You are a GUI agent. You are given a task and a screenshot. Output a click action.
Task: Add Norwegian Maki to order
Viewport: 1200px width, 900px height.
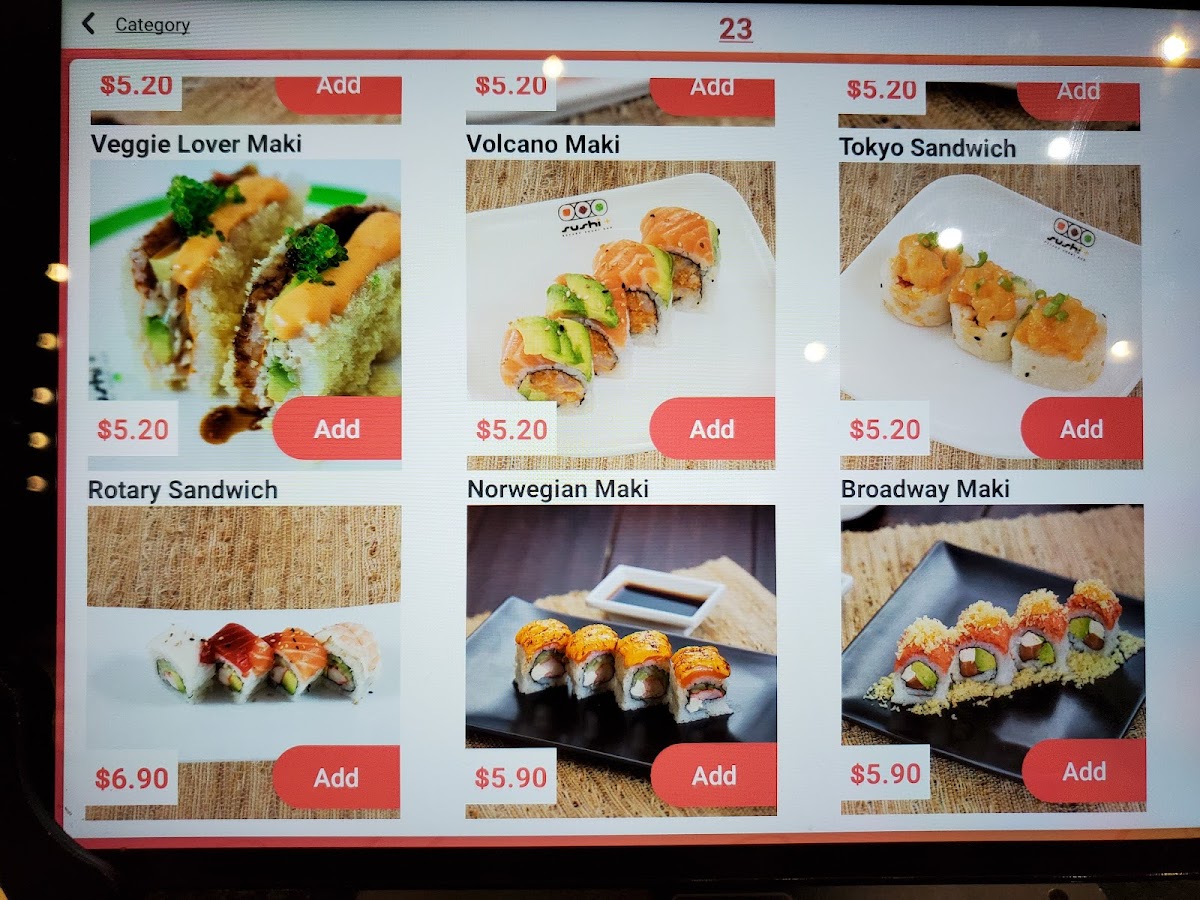pyautogui.click(x=713, y=775)
